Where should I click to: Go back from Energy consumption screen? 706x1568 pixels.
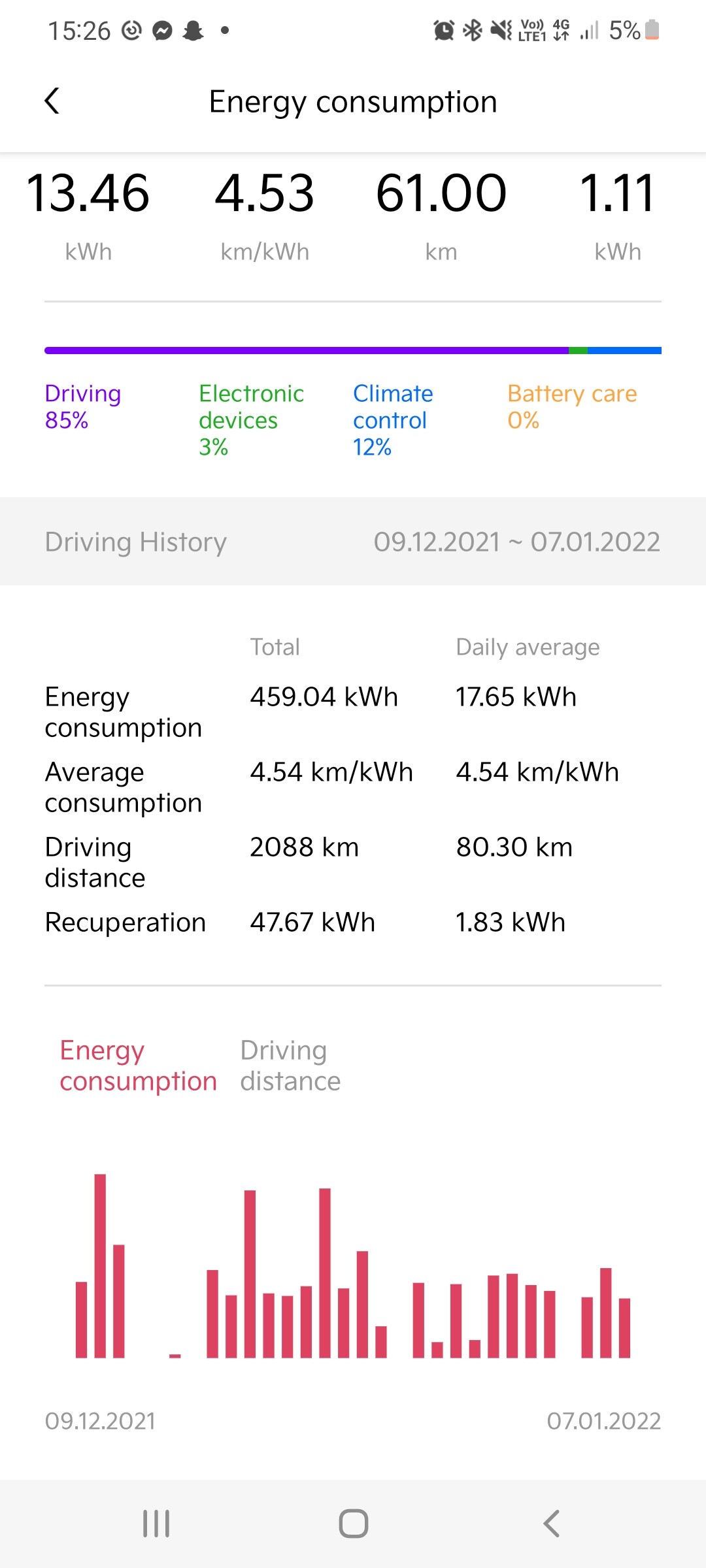(52, 101)
